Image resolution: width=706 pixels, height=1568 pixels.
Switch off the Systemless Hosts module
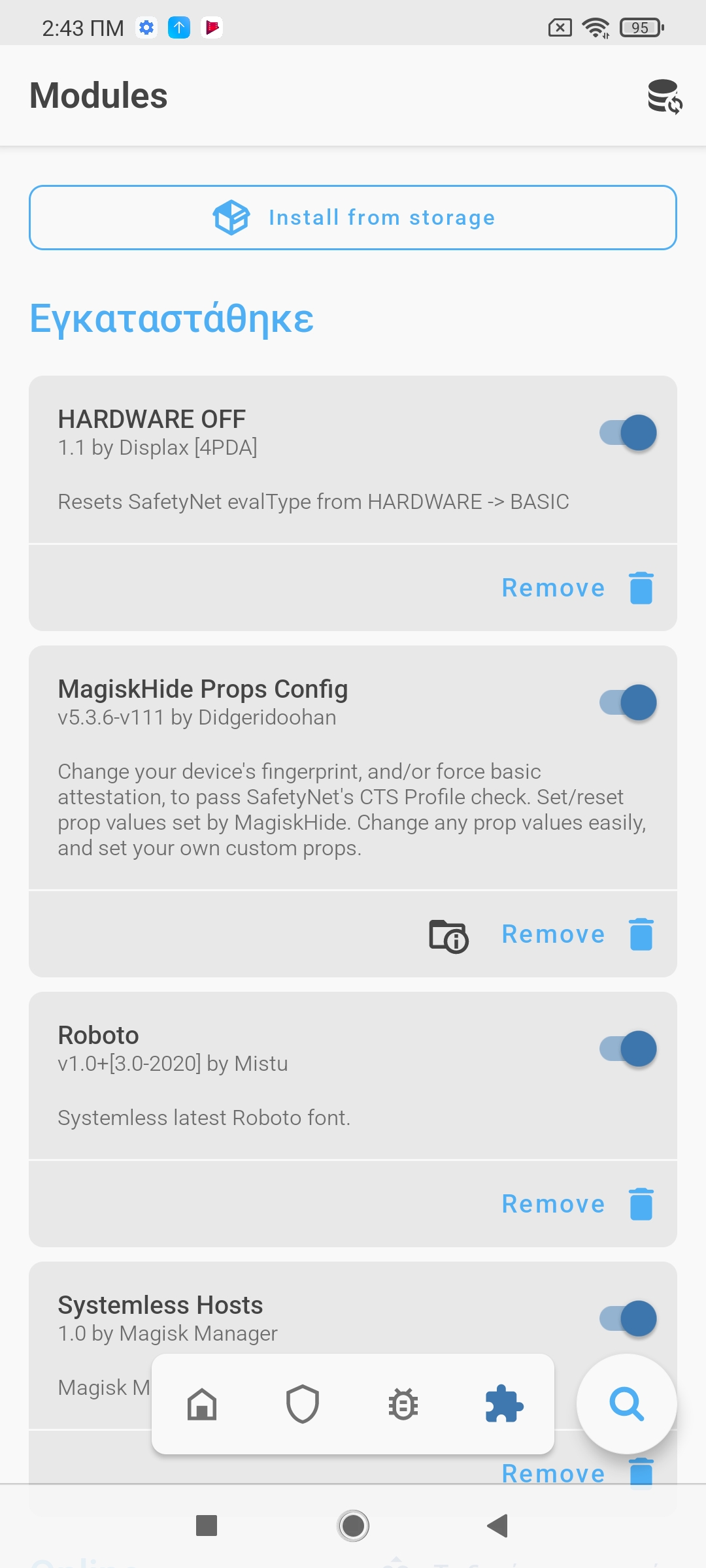(628, 1318)
